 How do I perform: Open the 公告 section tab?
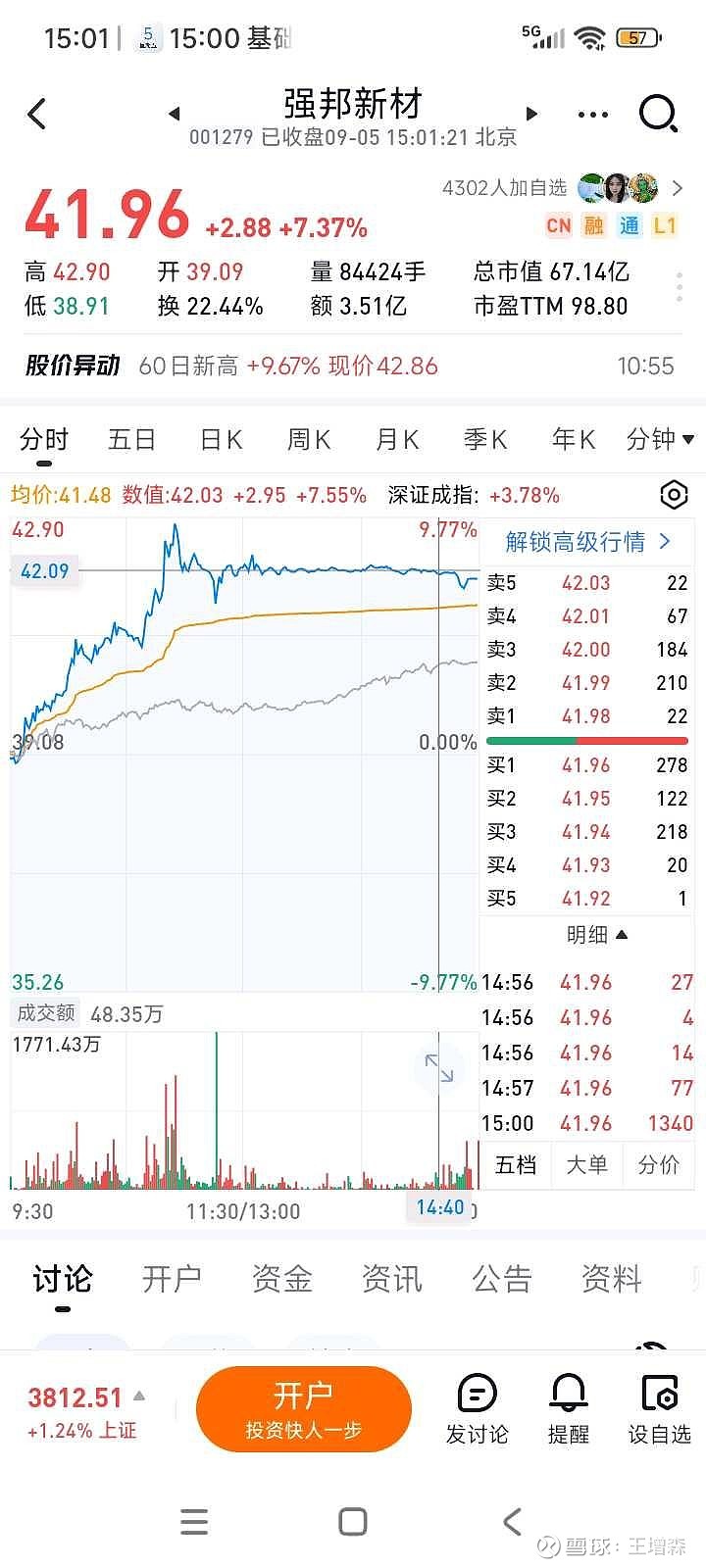(x=502, y=1279)
